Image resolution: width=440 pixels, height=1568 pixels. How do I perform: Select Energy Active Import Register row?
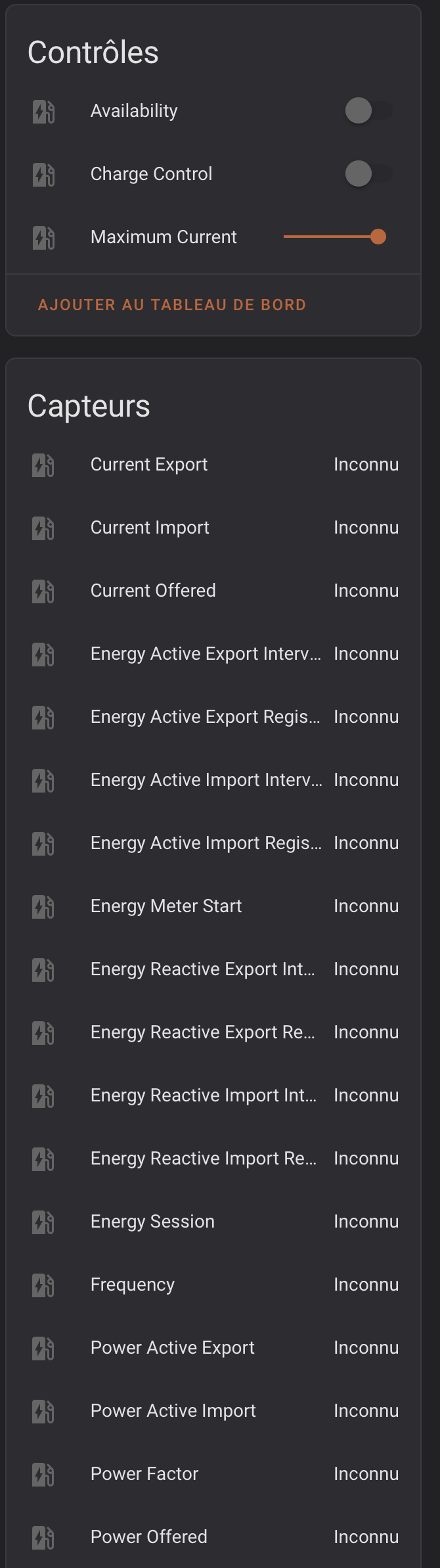206,843
